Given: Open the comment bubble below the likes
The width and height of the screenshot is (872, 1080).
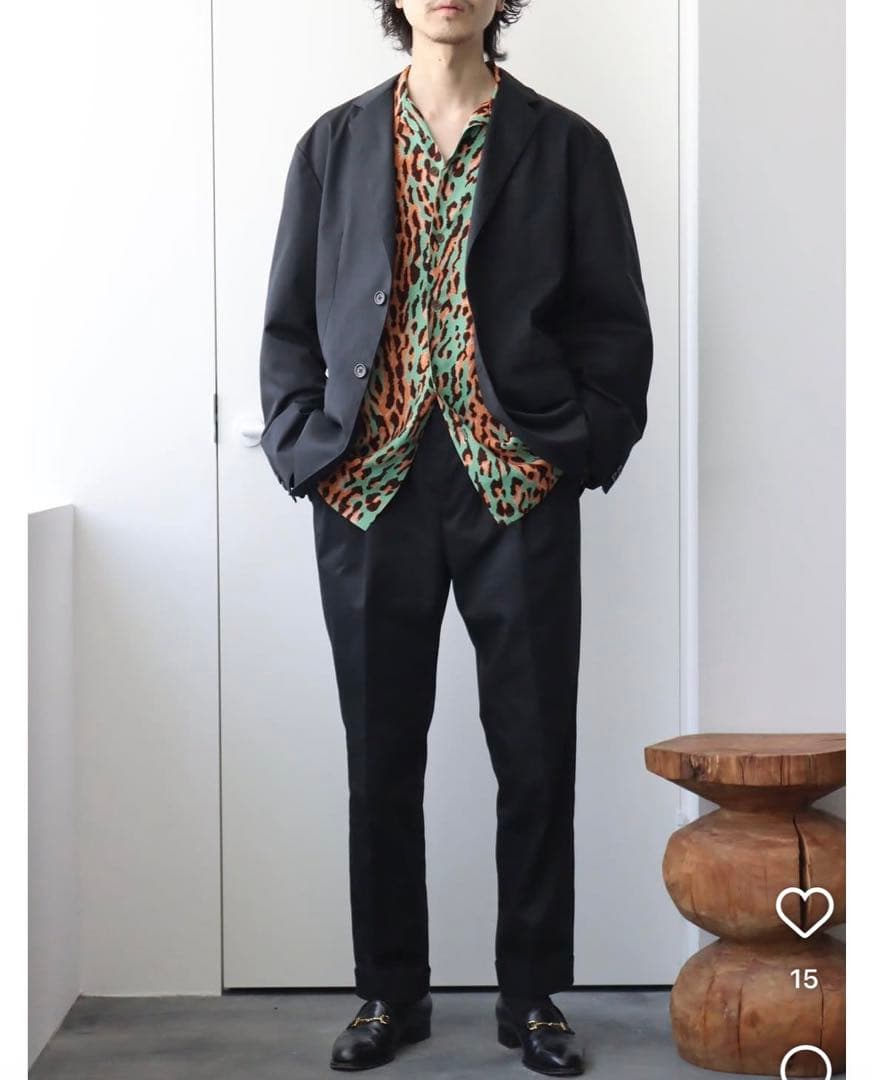Looking at the screenshot, I should point(805,1064).
